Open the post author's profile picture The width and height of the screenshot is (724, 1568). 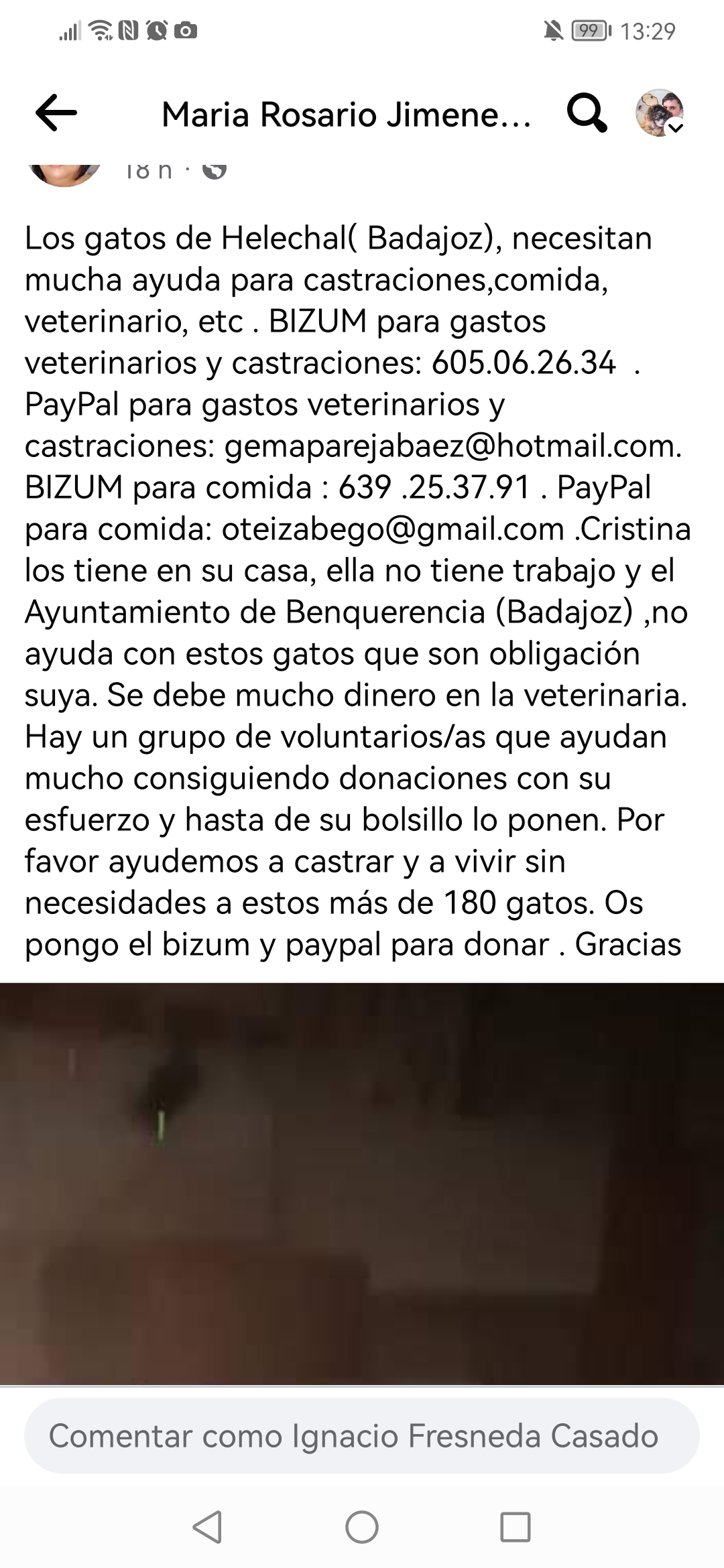pos(64,172)
